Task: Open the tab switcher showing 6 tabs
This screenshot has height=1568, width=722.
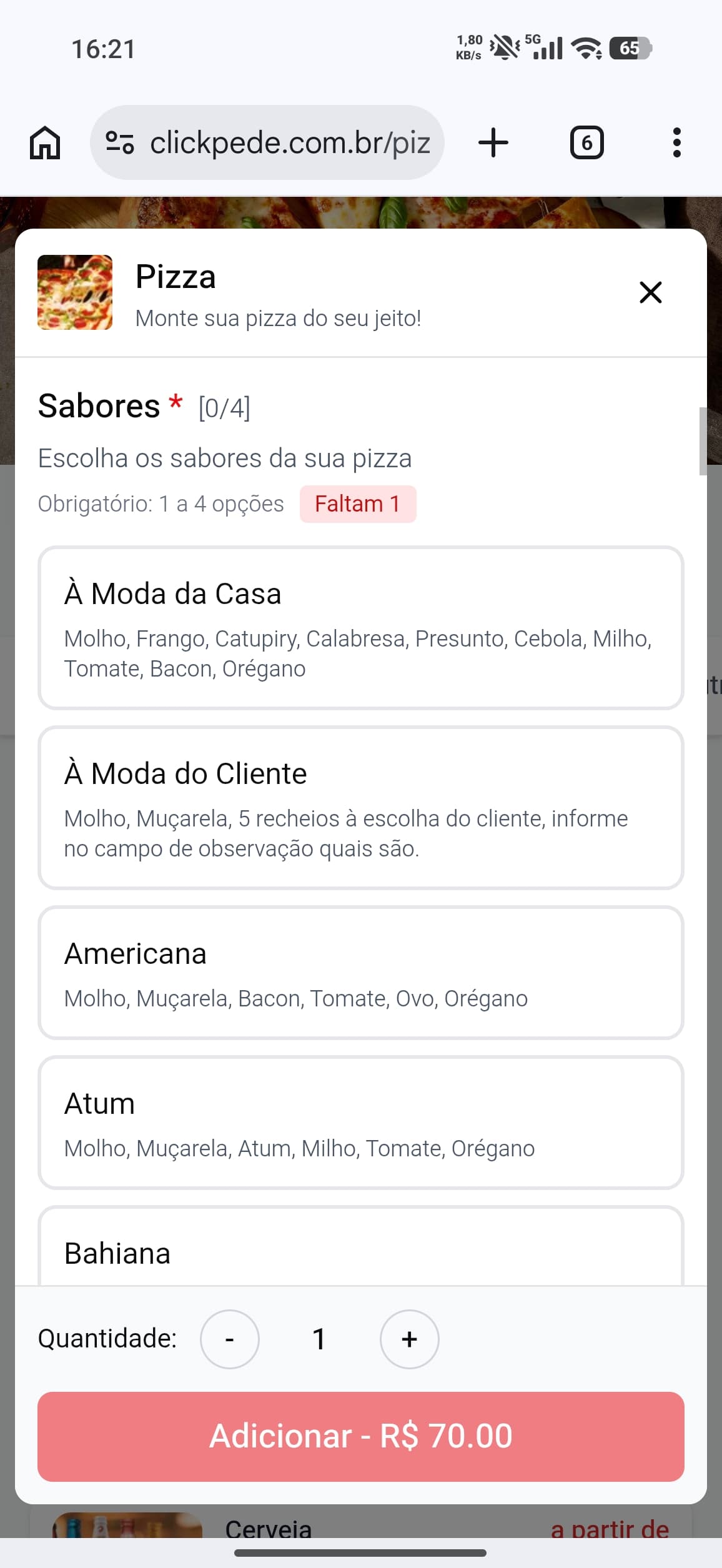Action: pos(586,142)
